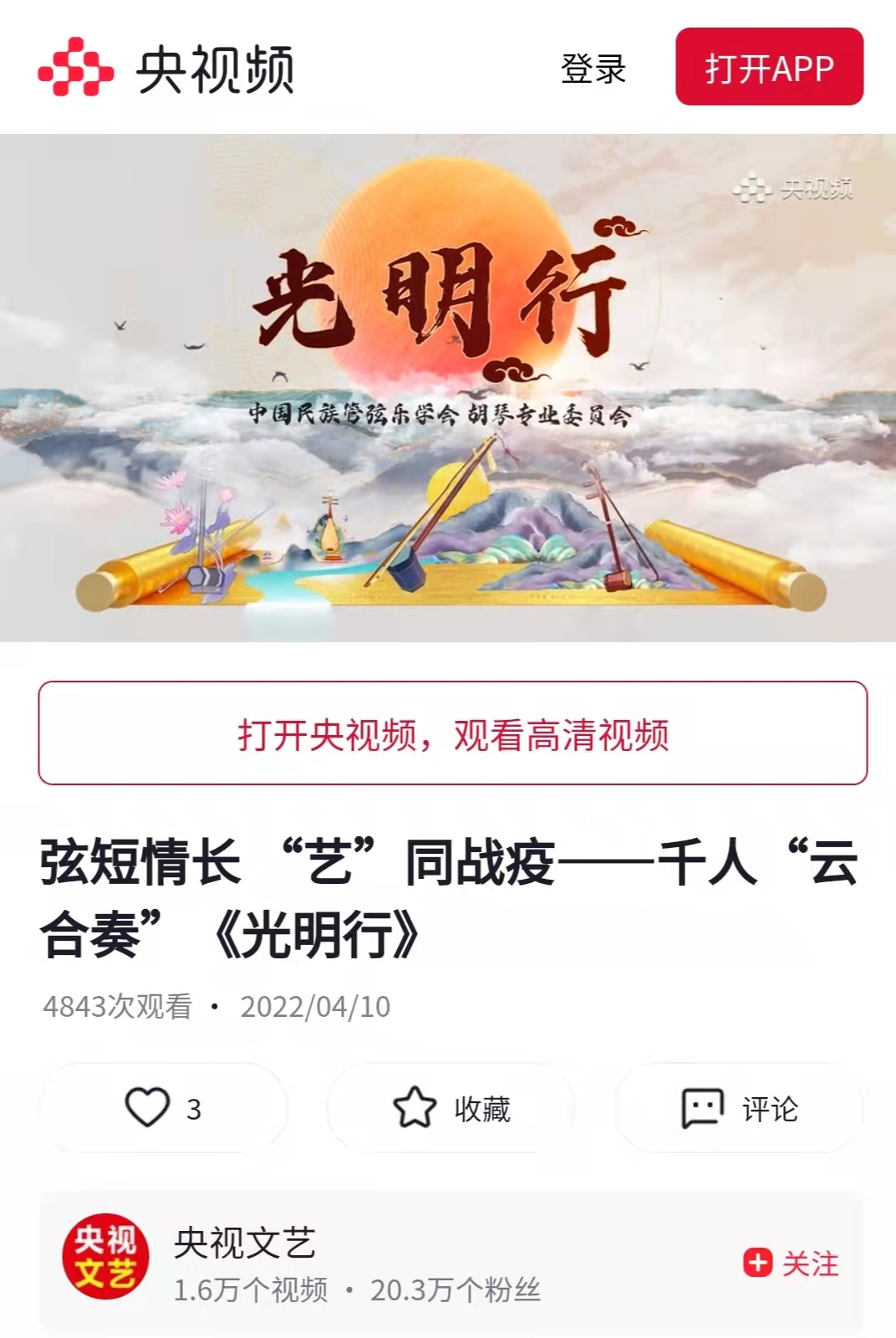Viewport: 896px width, 1338px height.
Task: Play the 光明行 video thumbnail
Action: 448,387
